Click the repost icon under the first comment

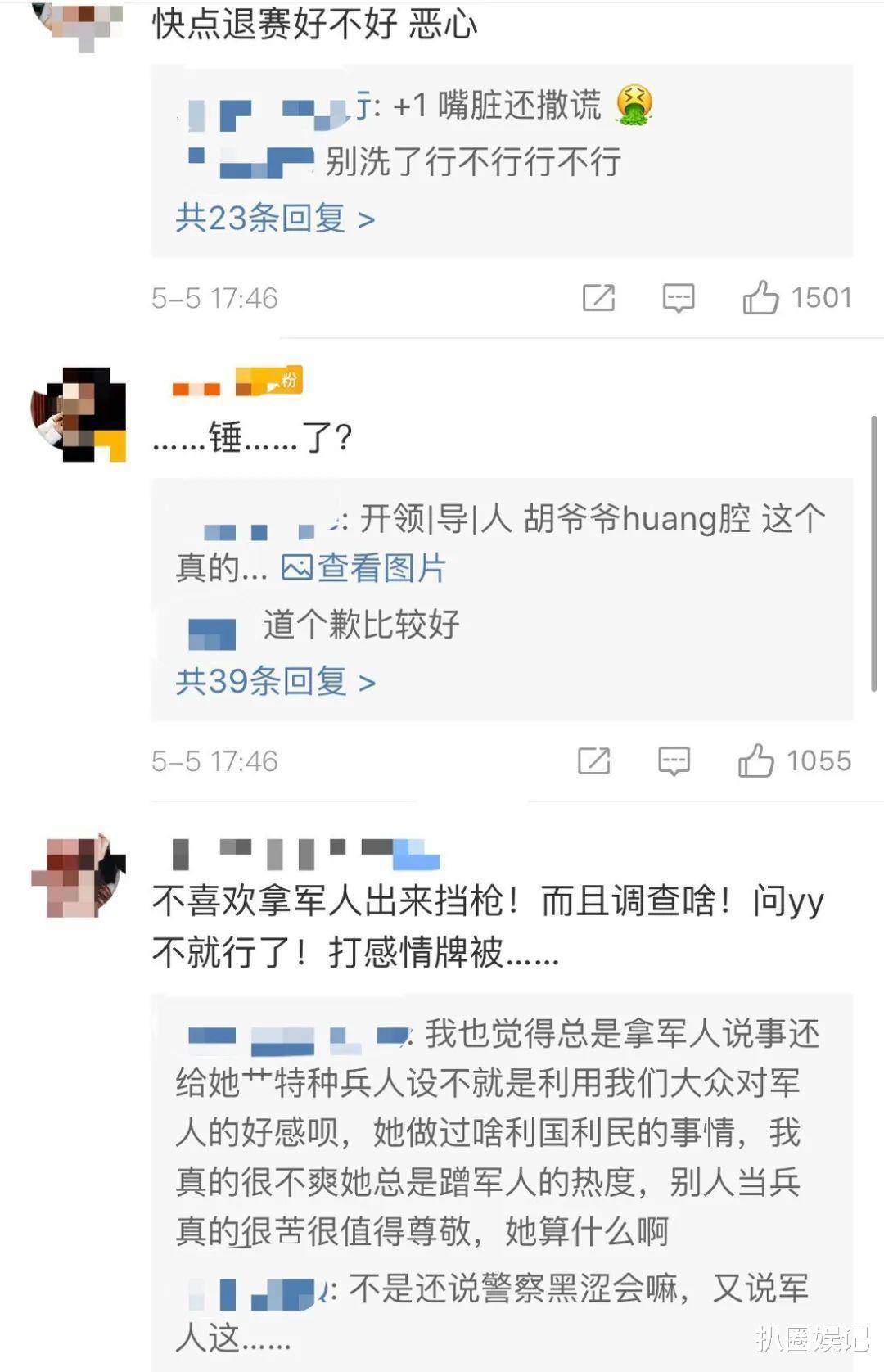pyautogui.click(x=598, y=297)
